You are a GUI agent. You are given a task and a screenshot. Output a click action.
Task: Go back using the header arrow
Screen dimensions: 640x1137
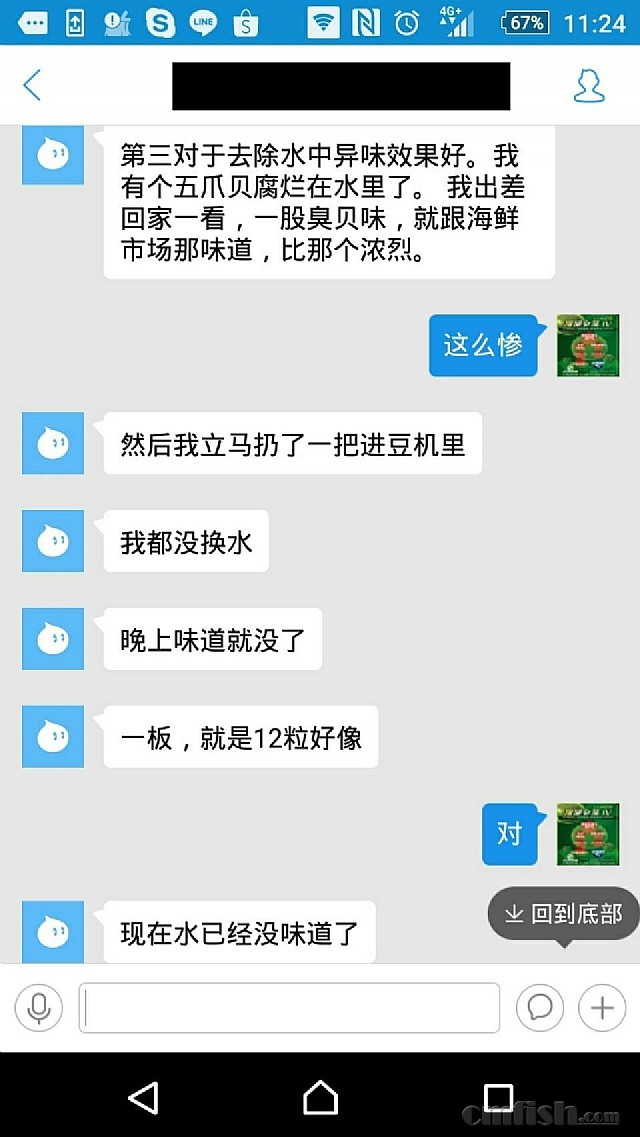pos(32,86)
